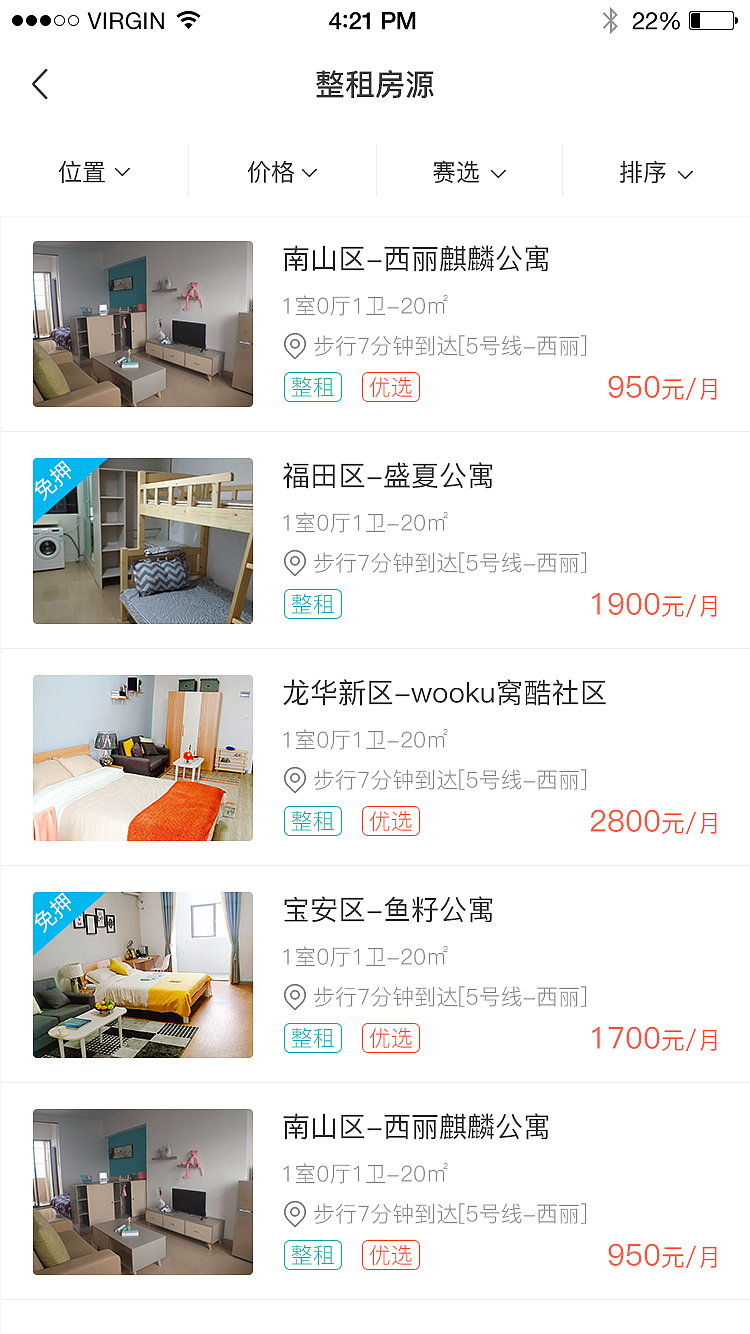This screenshot has height=1334, width=750.
Task: Toggle the 整租 tag on the first listing
Action: pos(312,387)
